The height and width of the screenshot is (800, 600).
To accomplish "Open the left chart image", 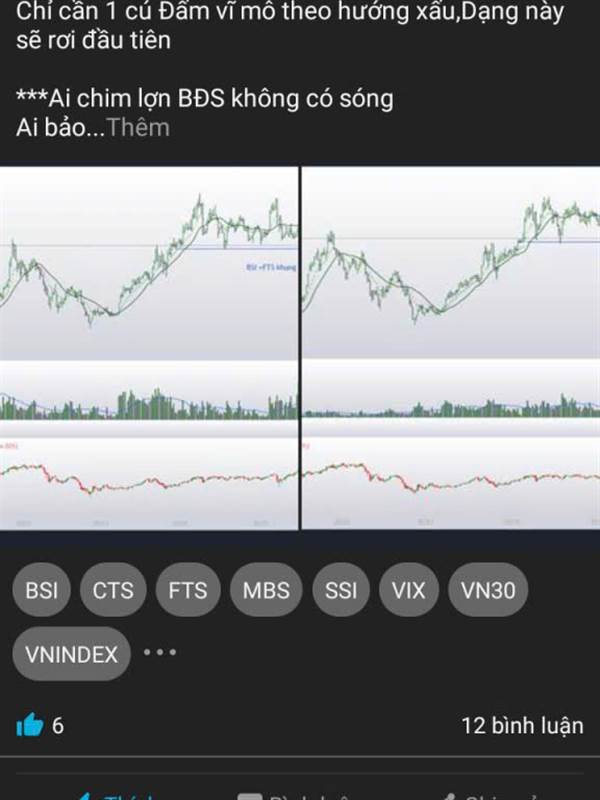I will [x=149, y=348].
